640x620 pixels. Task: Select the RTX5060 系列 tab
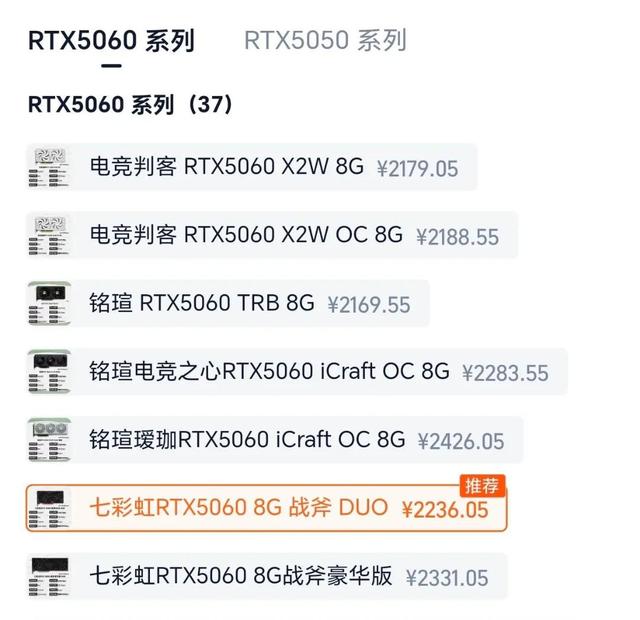point(110,41)
